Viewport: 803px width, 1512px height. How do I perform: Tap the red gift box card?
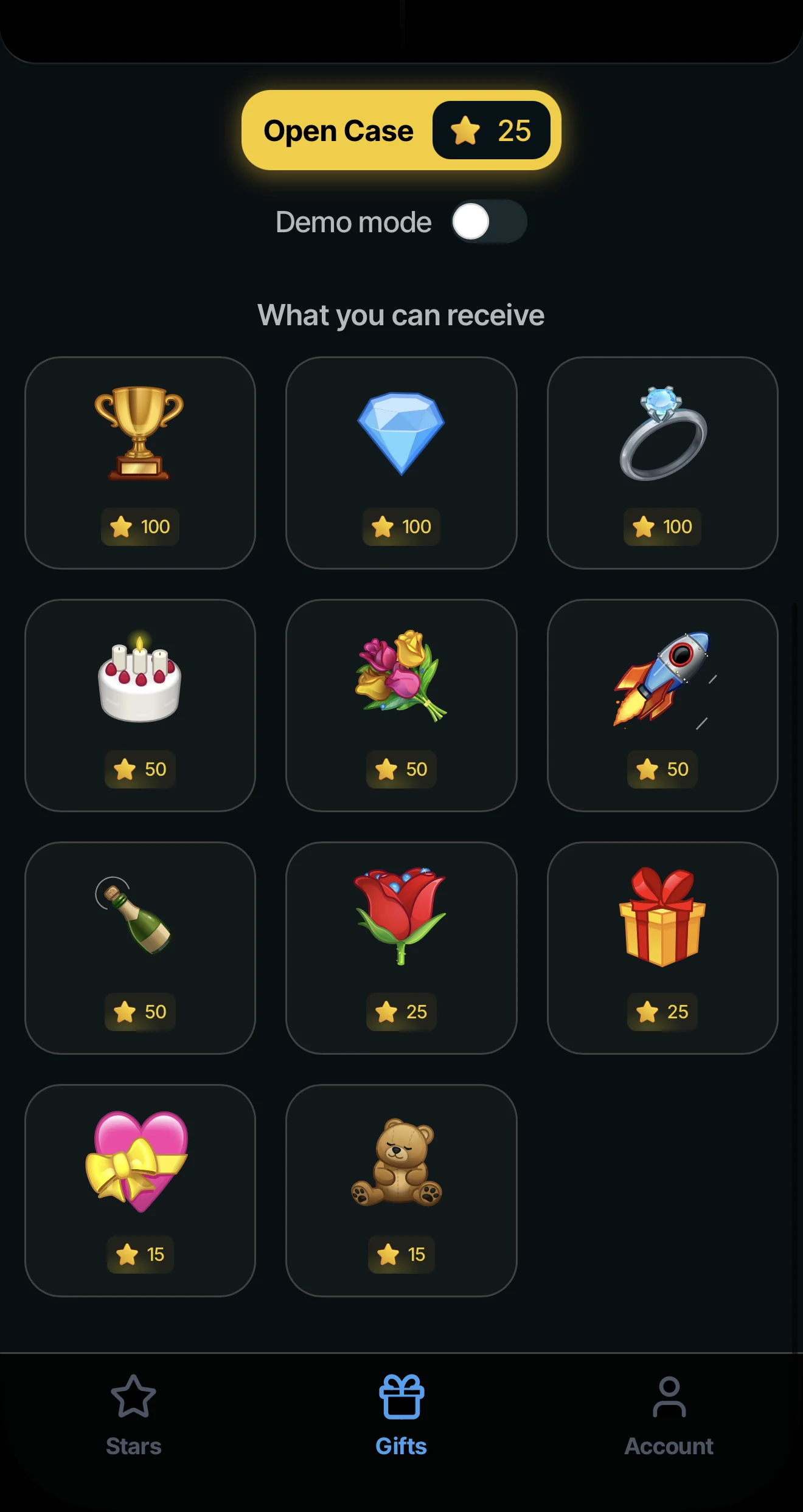click(662, 948)
